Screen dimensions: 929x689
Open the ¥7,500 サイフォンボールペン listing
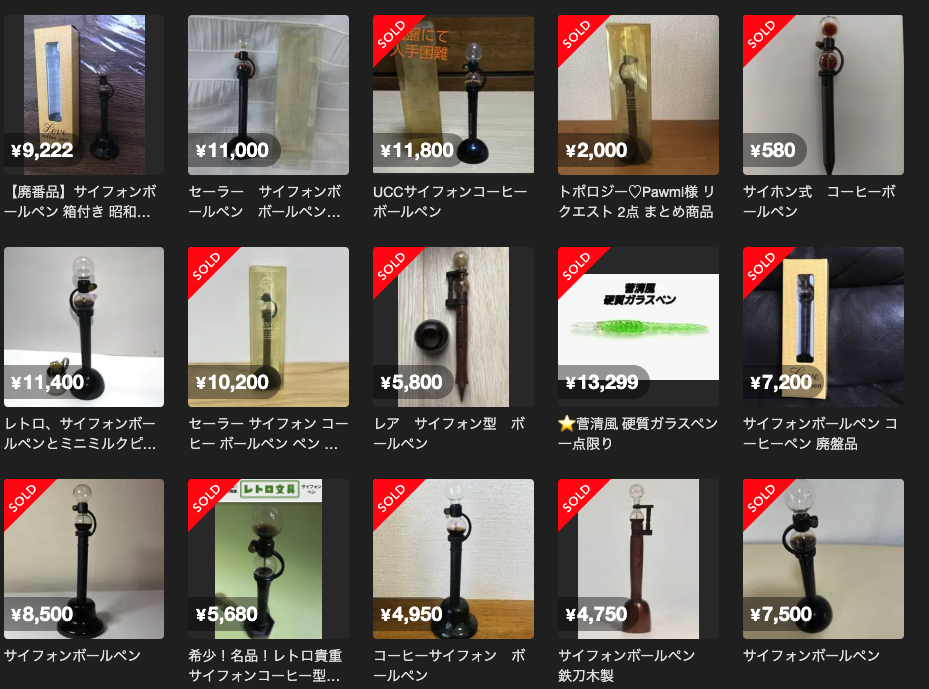[823, 559]
